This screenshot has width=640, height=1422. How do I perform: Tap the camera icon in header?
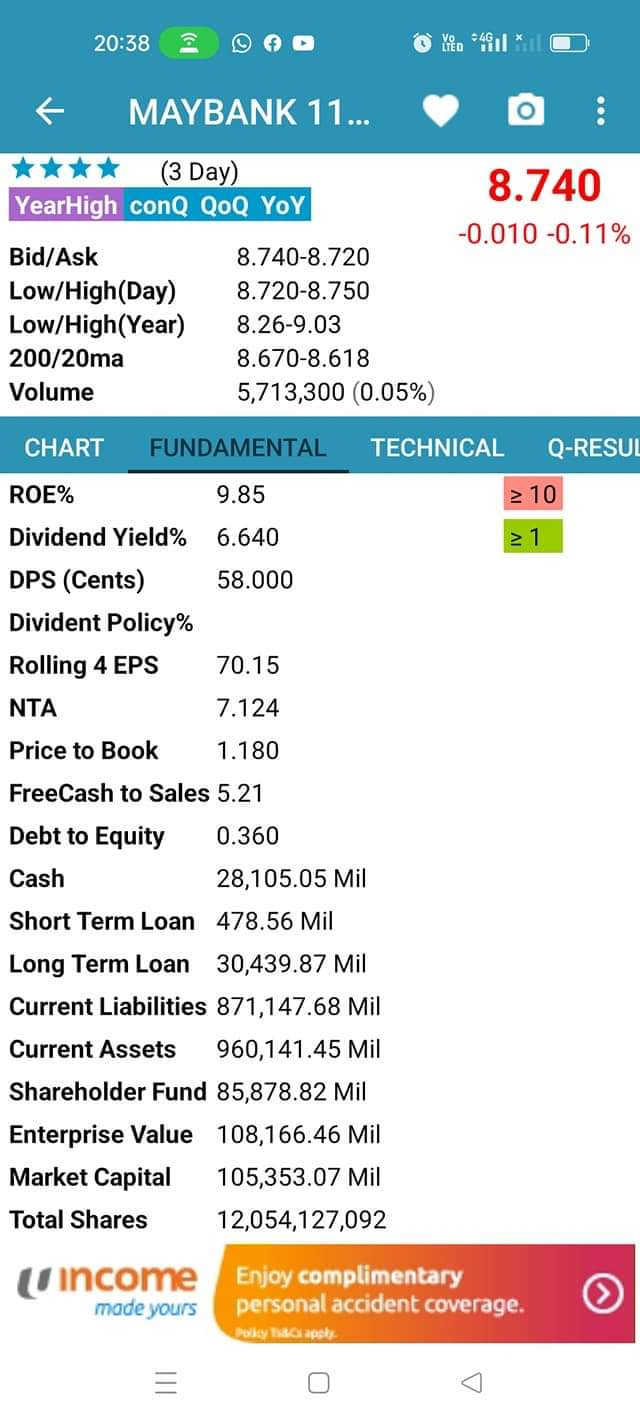(526, 111)
